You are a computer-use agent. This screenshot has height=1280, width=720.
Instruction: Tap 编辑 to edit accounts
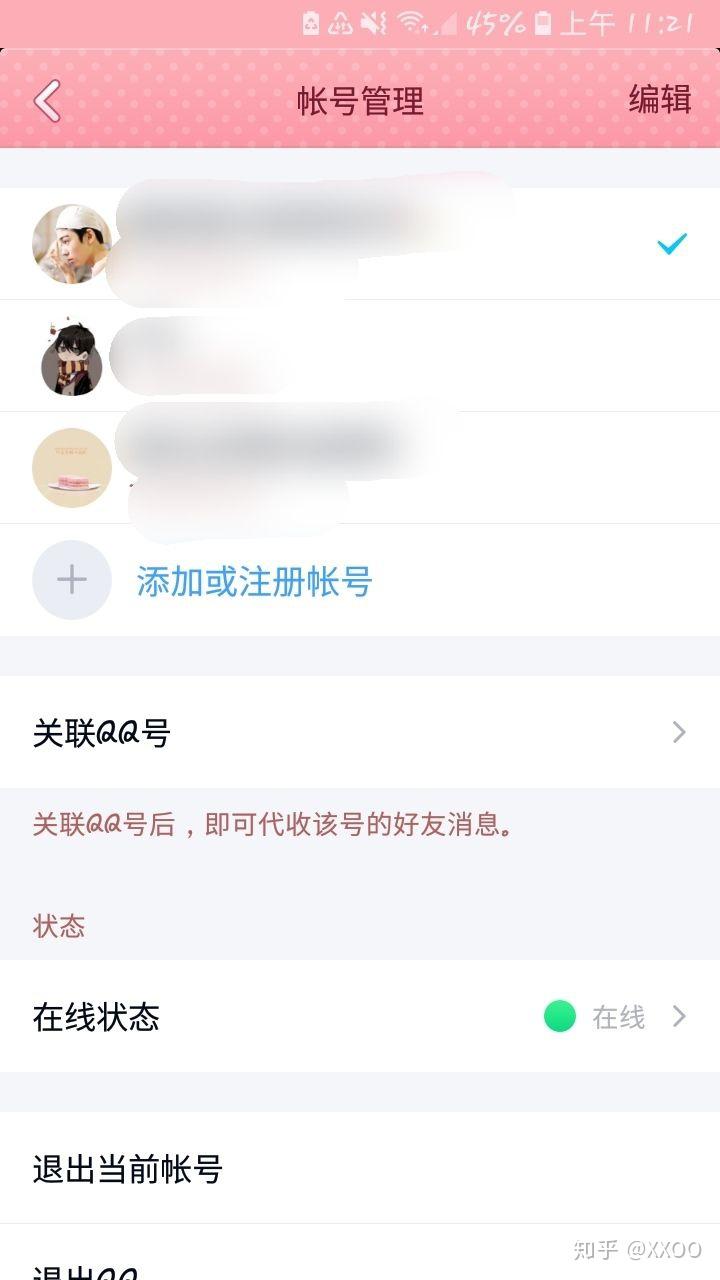click(660, 100)
